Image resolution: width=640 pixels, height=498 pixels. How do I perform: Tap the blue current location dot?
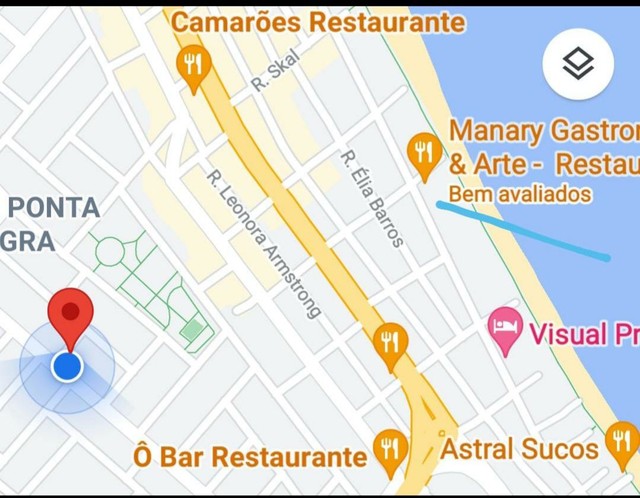67,366
